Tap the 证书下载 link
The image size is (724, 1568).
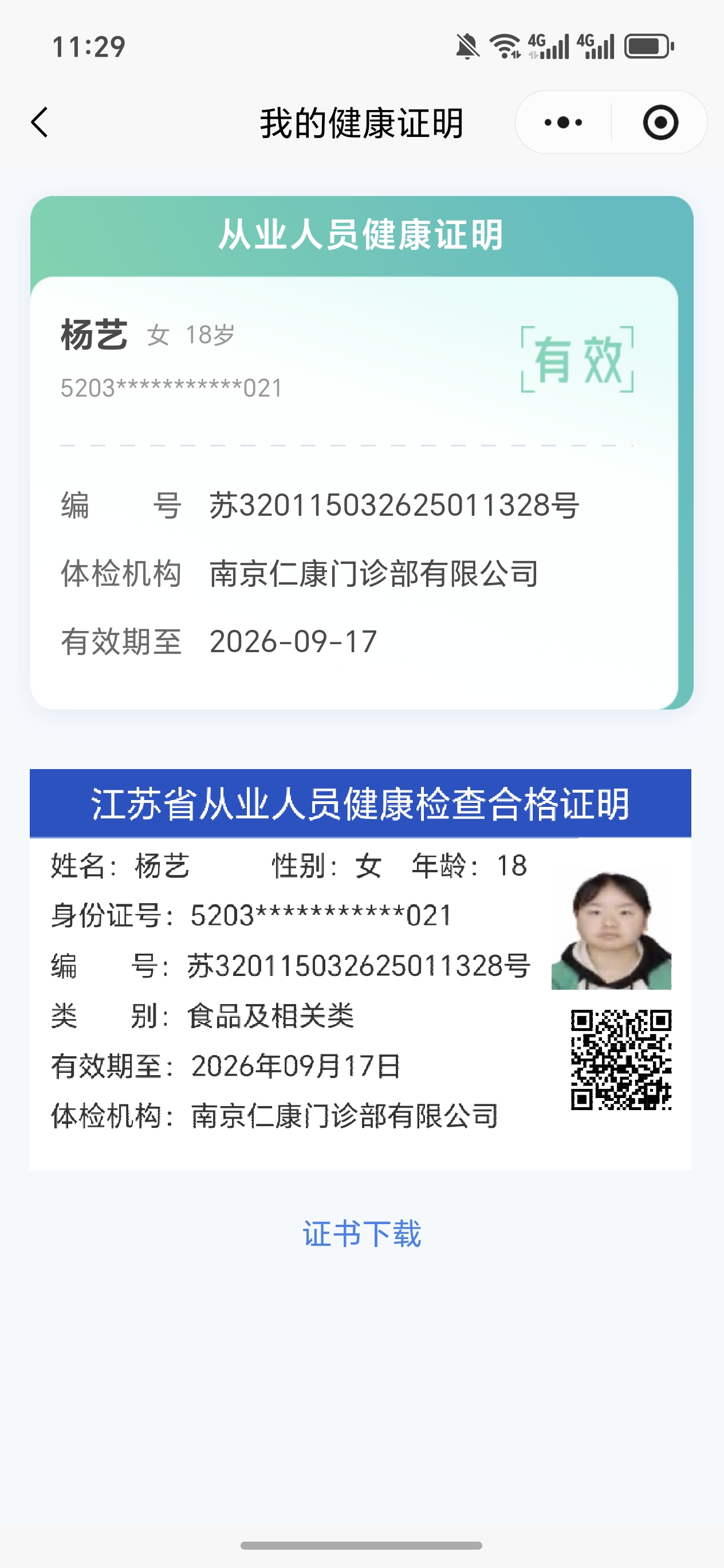tap(361, 1234)
